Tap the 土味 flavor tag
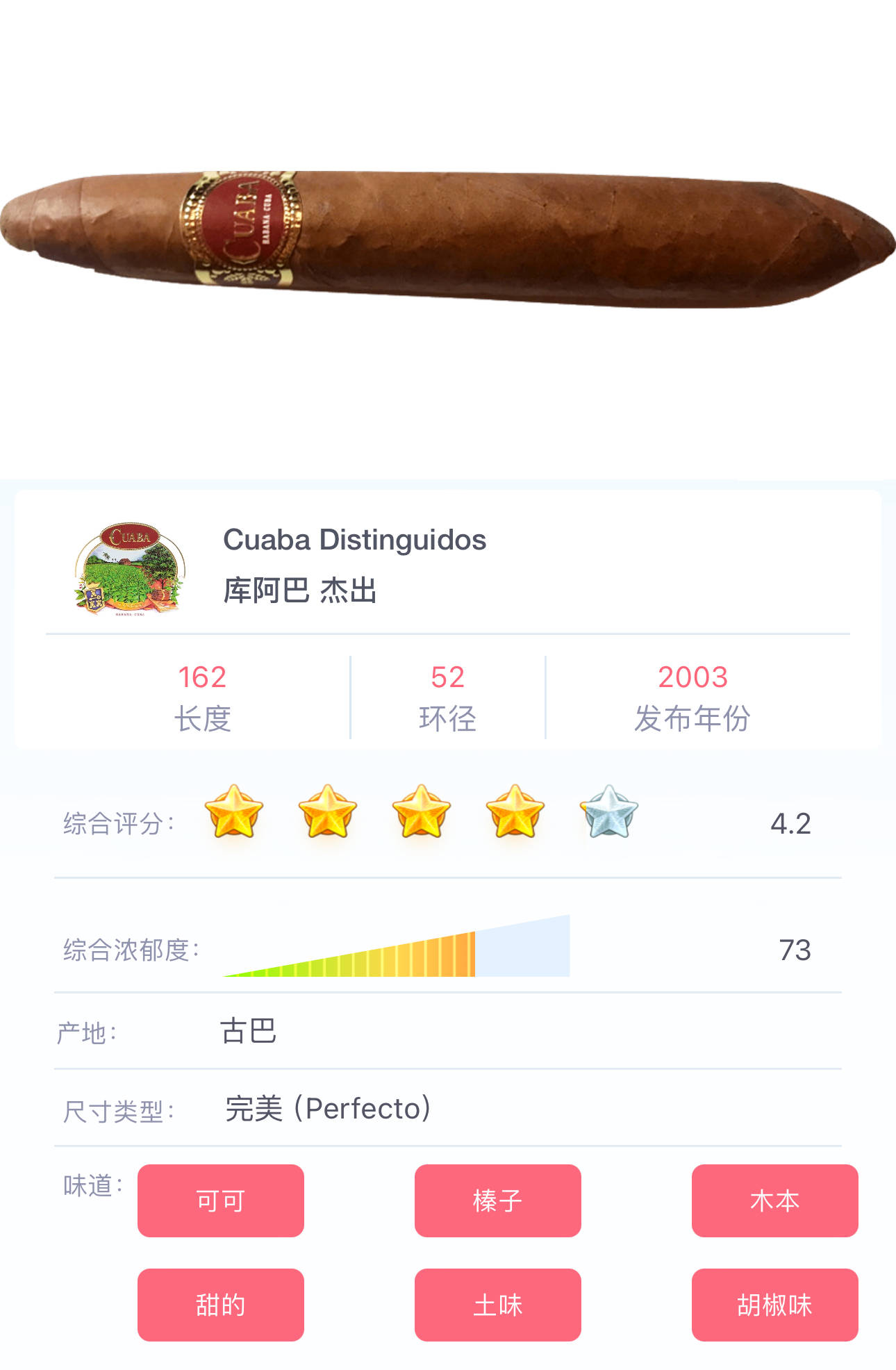896x1370 pixels. (497, 1305)
